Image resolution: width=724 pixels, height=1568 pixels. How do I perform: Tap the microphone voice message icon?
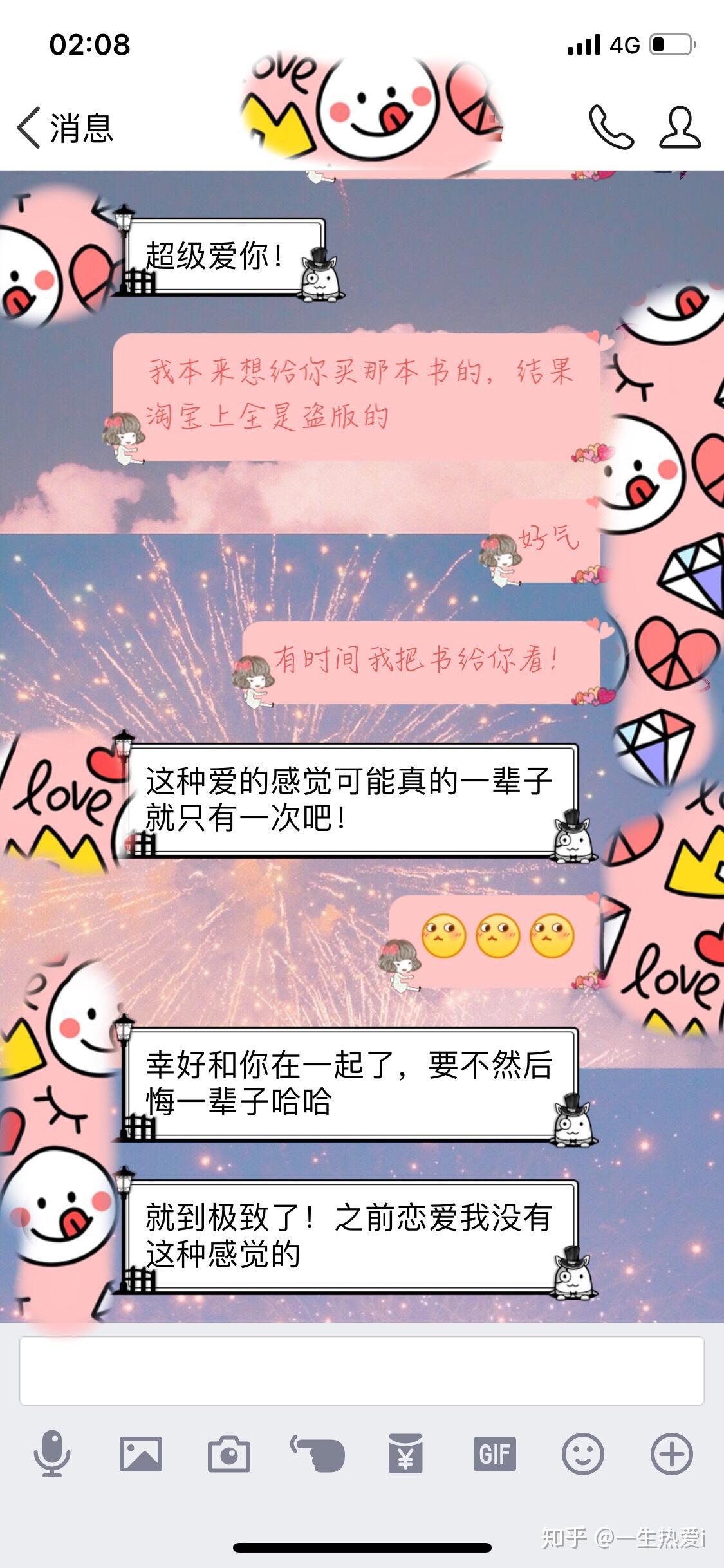tap(52, 1453)
